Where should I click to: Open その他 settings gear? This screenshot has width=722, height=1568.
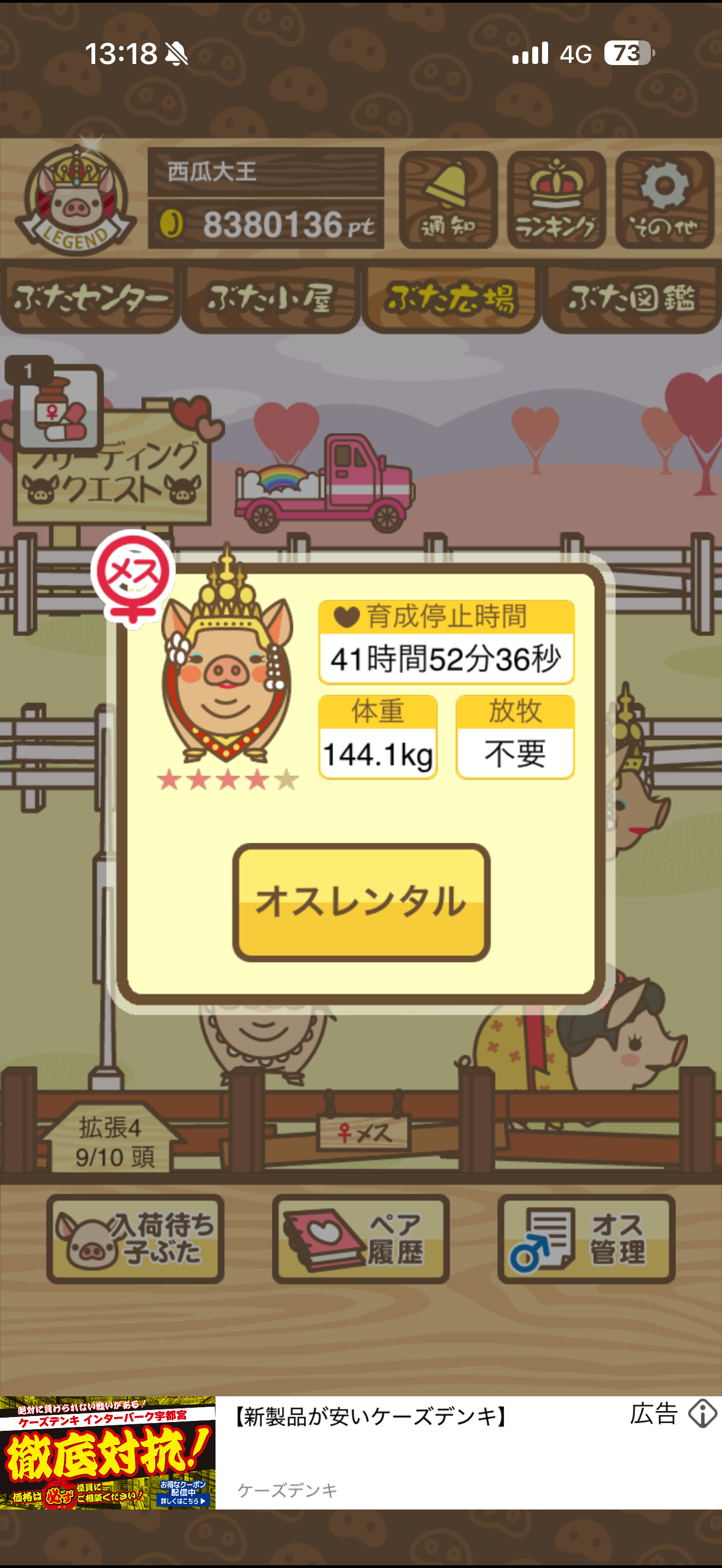tap(663, 200)
